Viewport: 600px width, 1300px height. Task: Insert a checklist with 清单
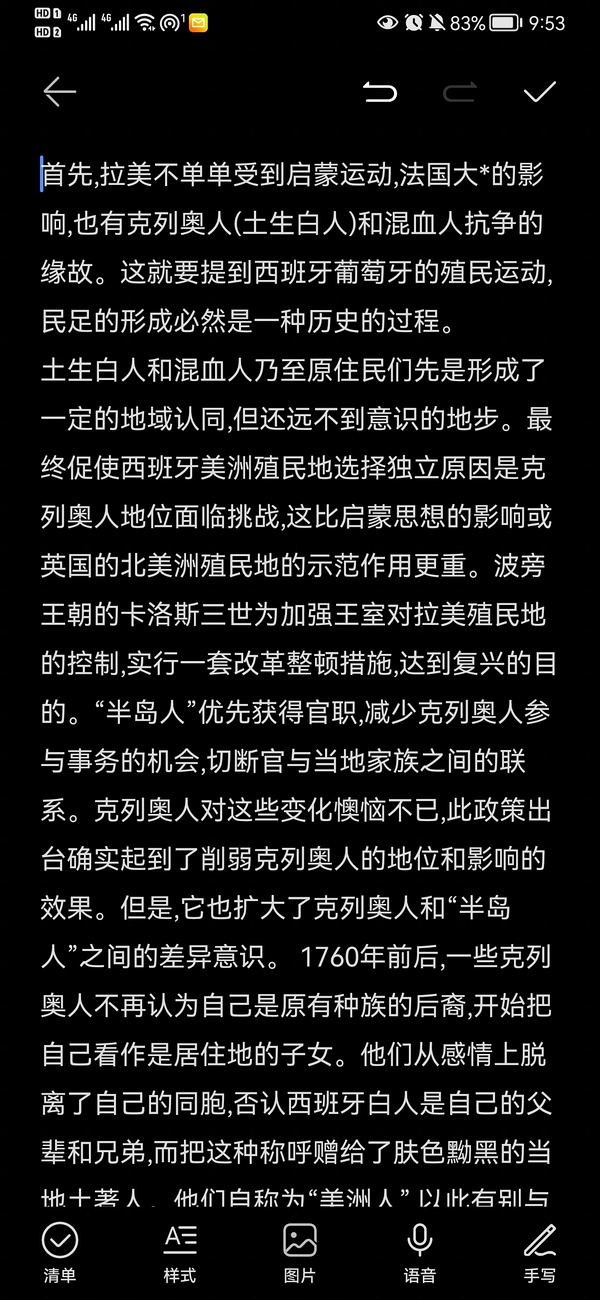click(x=60, y=1250)
